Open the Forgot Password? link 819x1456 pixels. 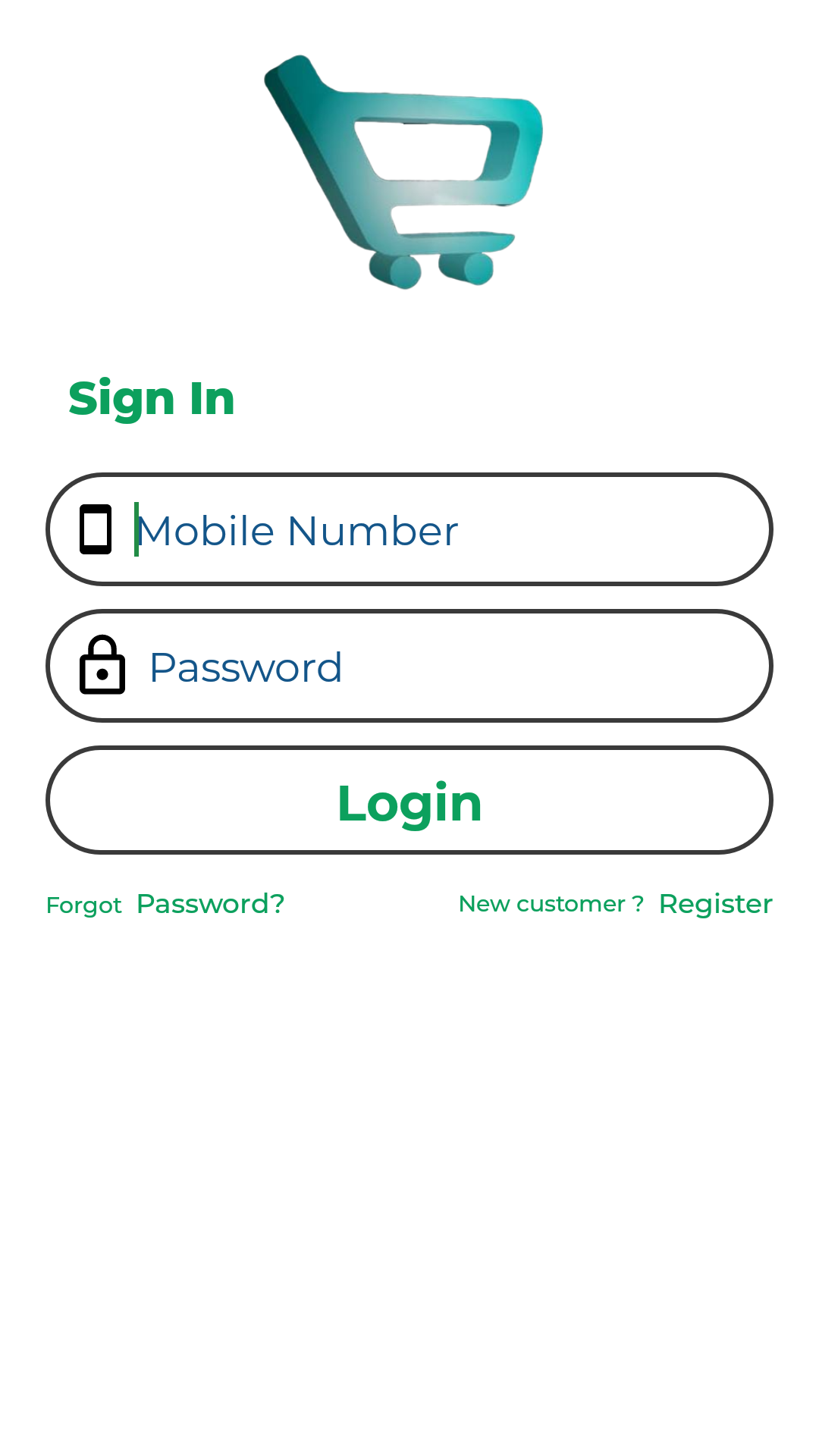click(x=165, y=904)
